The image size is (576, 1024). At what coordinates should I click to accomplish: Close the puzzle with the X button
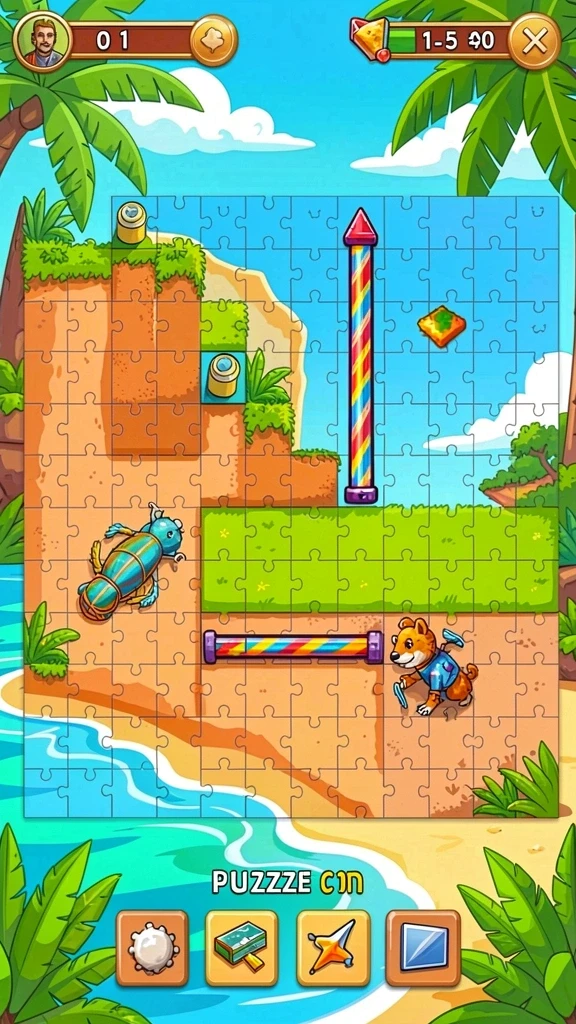[x=534, y=41]
